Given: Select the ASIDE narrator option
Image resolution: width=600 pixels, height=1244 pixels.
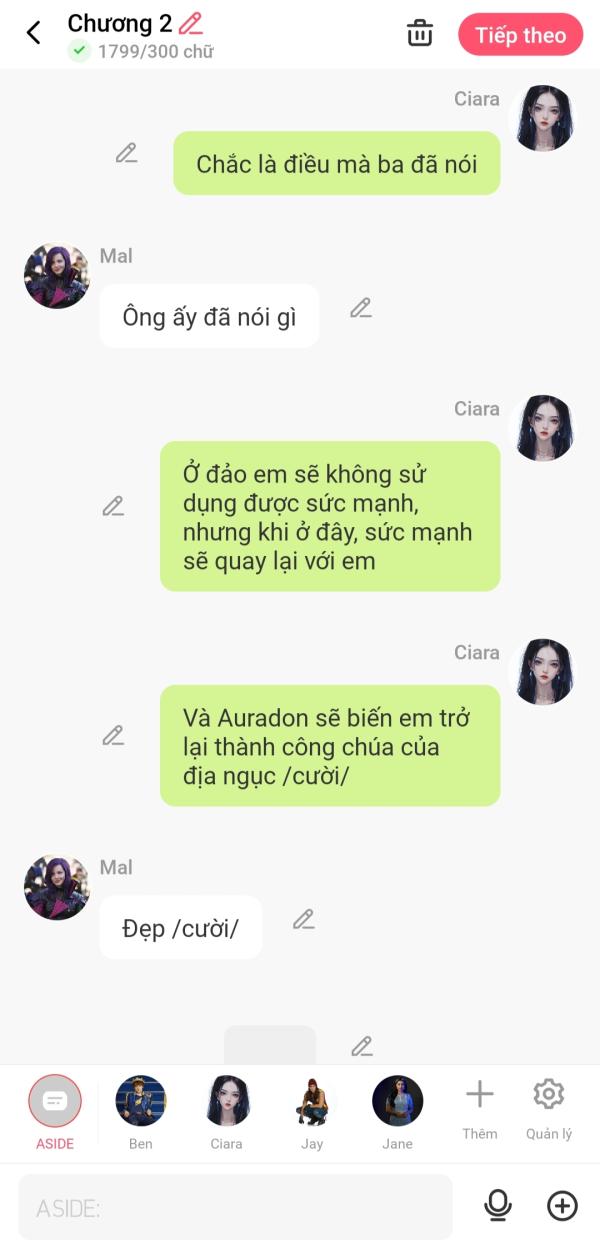Looking at the screenshot, I should pyautogui.click(x=55, y=1111).
